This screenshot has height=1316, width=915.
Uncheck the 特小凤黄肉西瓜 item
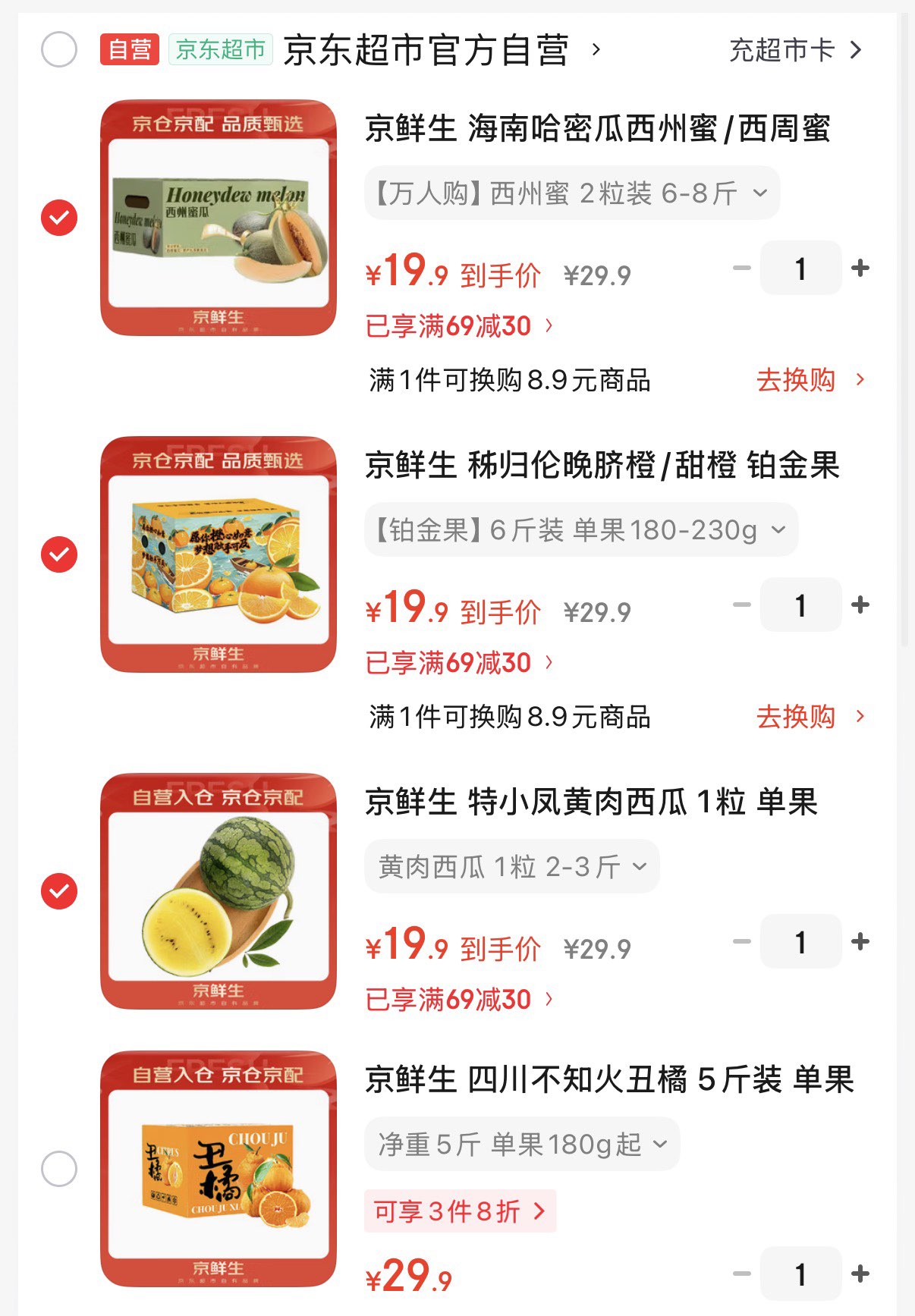coord(59,891)
